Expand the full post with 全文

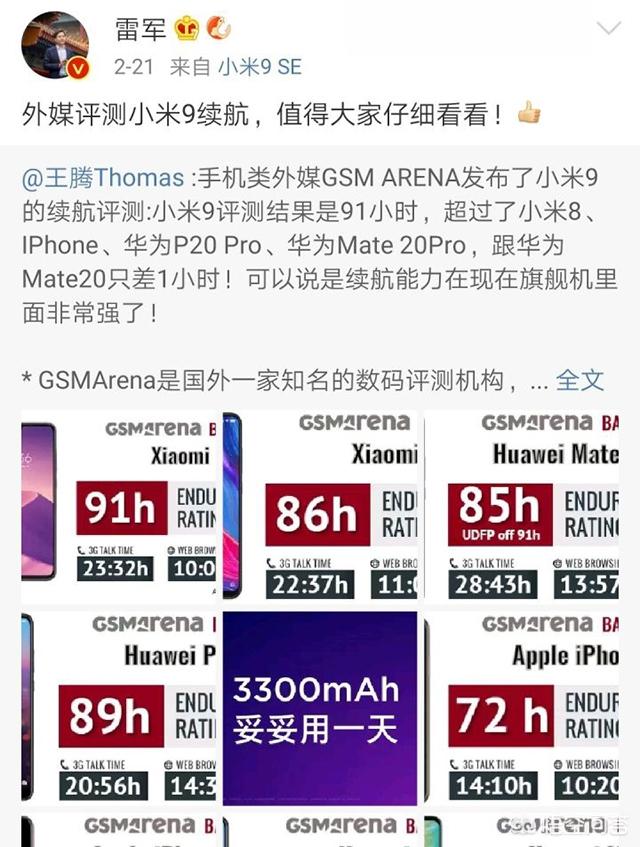tap(580, 380)
